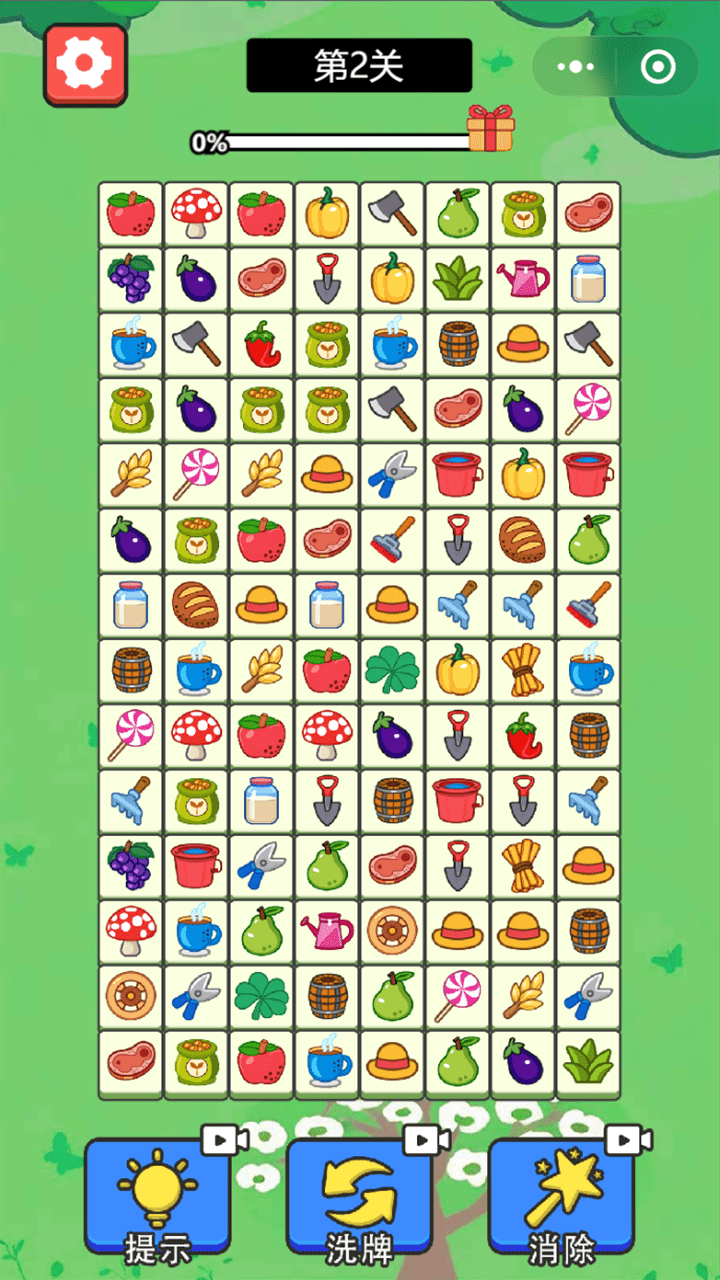The height and width of the screenshot is (1280, 720).
Task: Select the clover tile next to the yellow pepper
Action: pyautogui.click(x=392, y=669)
